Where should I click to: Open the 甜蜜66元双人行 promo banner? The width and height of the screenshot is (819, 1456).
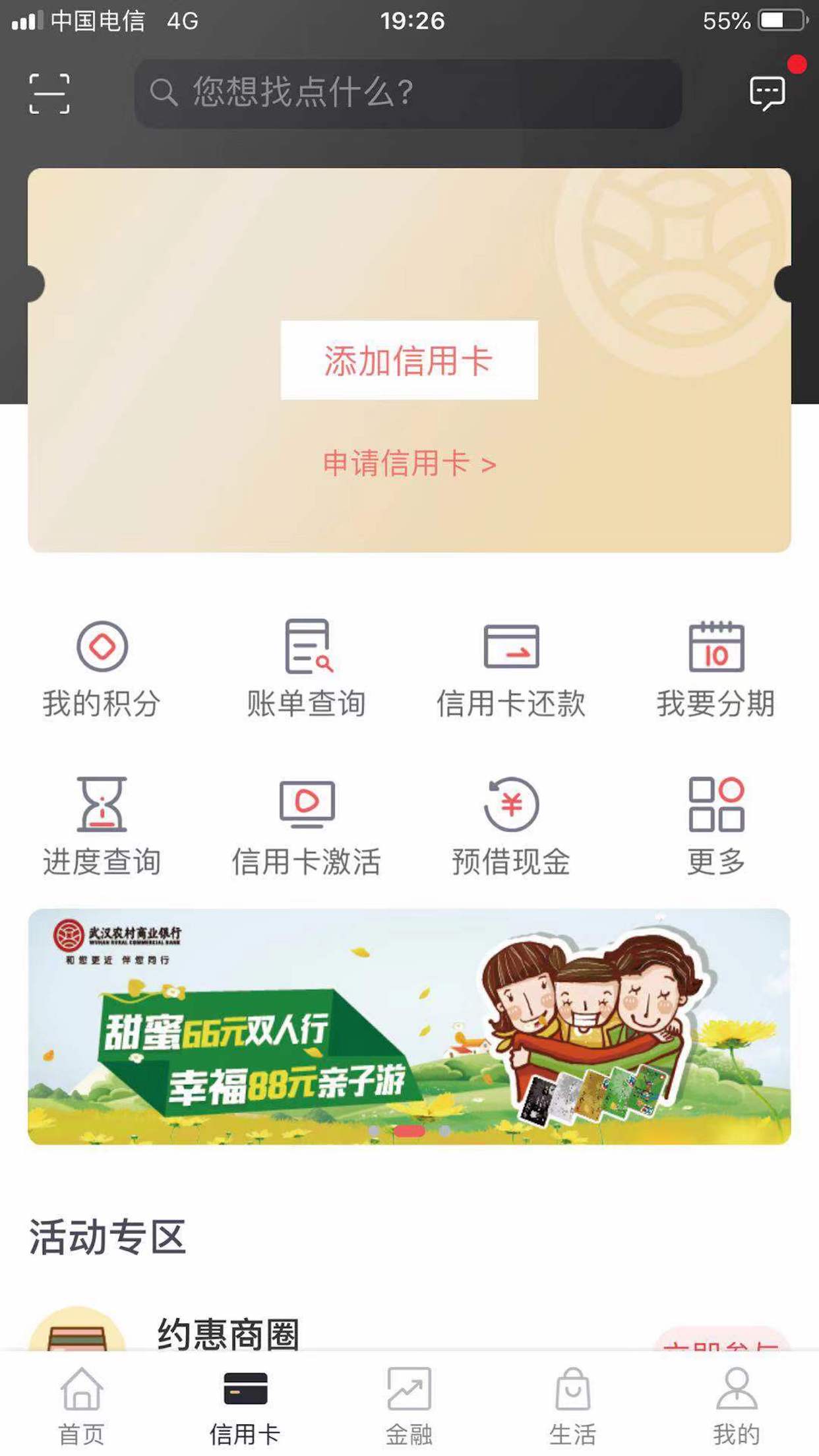tap(409, 1026)
